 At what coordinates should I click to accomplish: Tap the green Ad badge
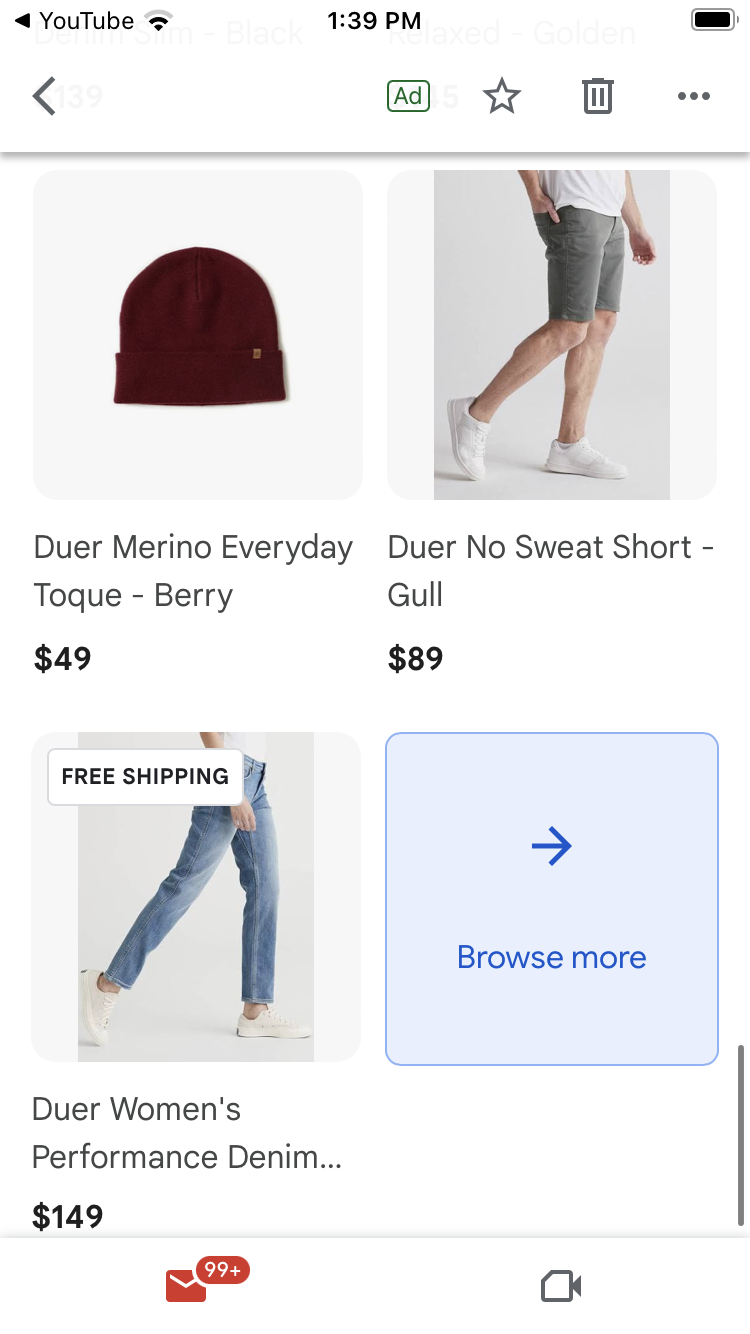408,96
